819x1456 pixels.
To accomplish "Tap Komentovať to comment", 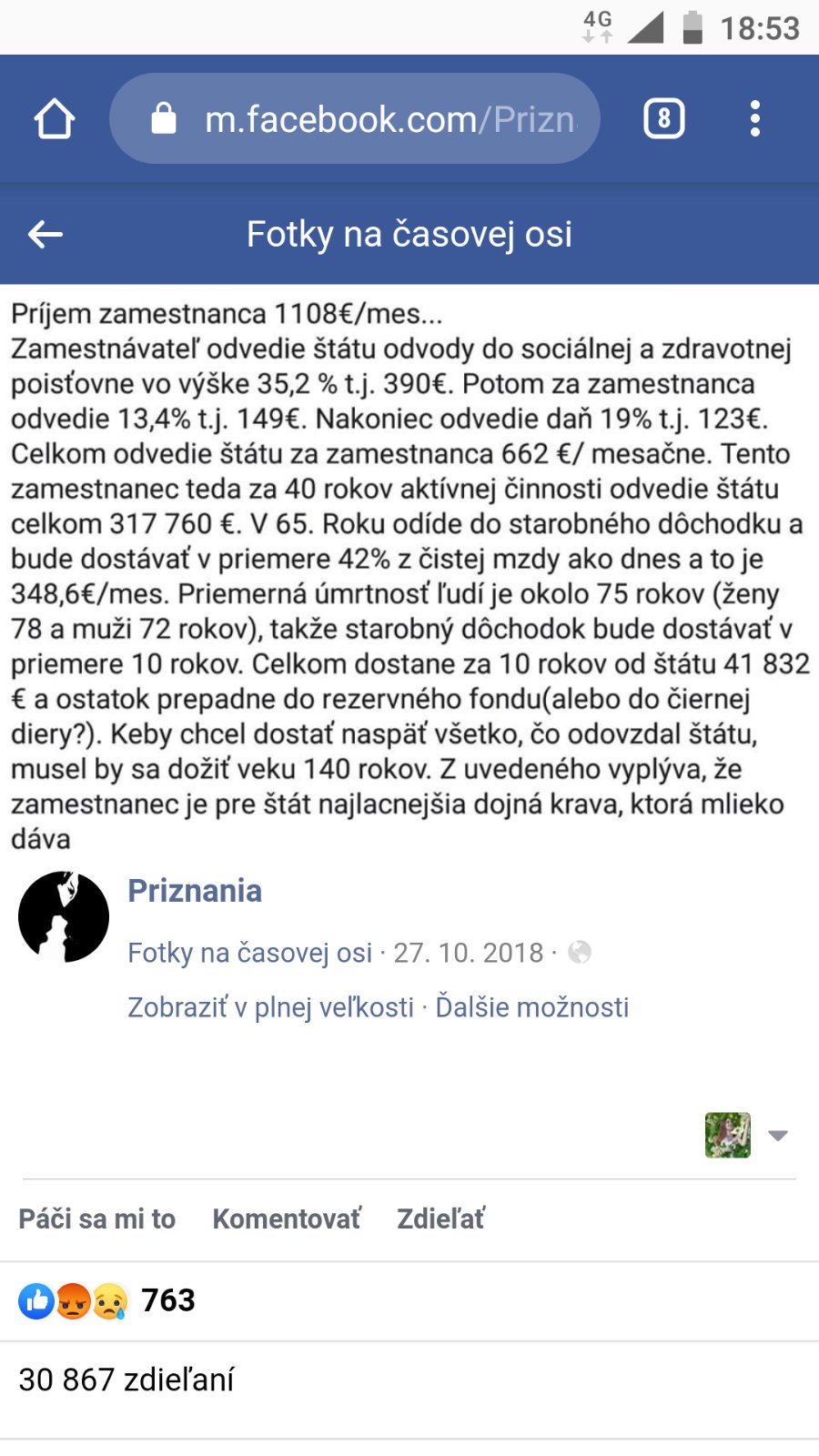I will 287,1219.
